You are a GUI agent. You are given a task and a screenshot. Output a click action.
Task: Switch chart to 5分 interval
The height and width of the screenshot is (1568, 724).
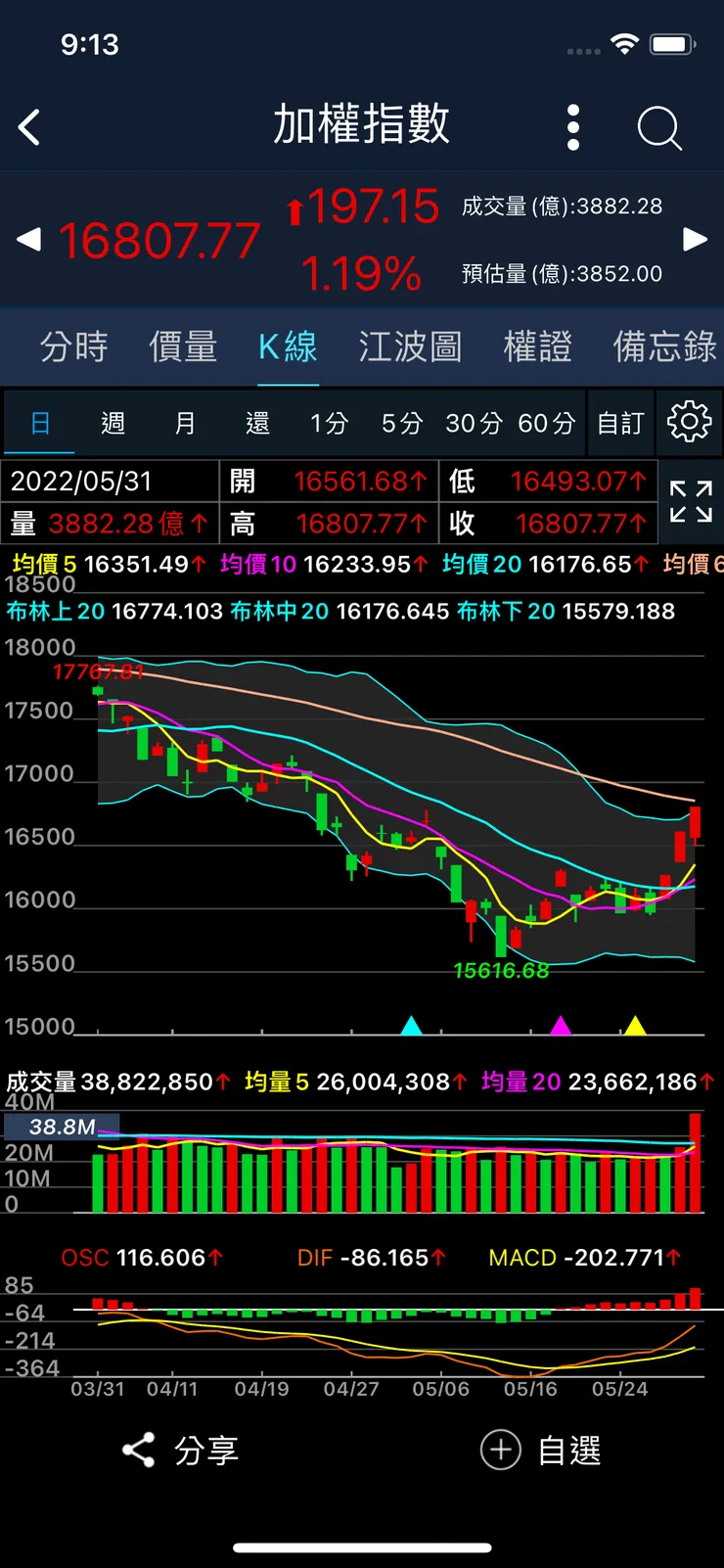click(x=401, y=423)
